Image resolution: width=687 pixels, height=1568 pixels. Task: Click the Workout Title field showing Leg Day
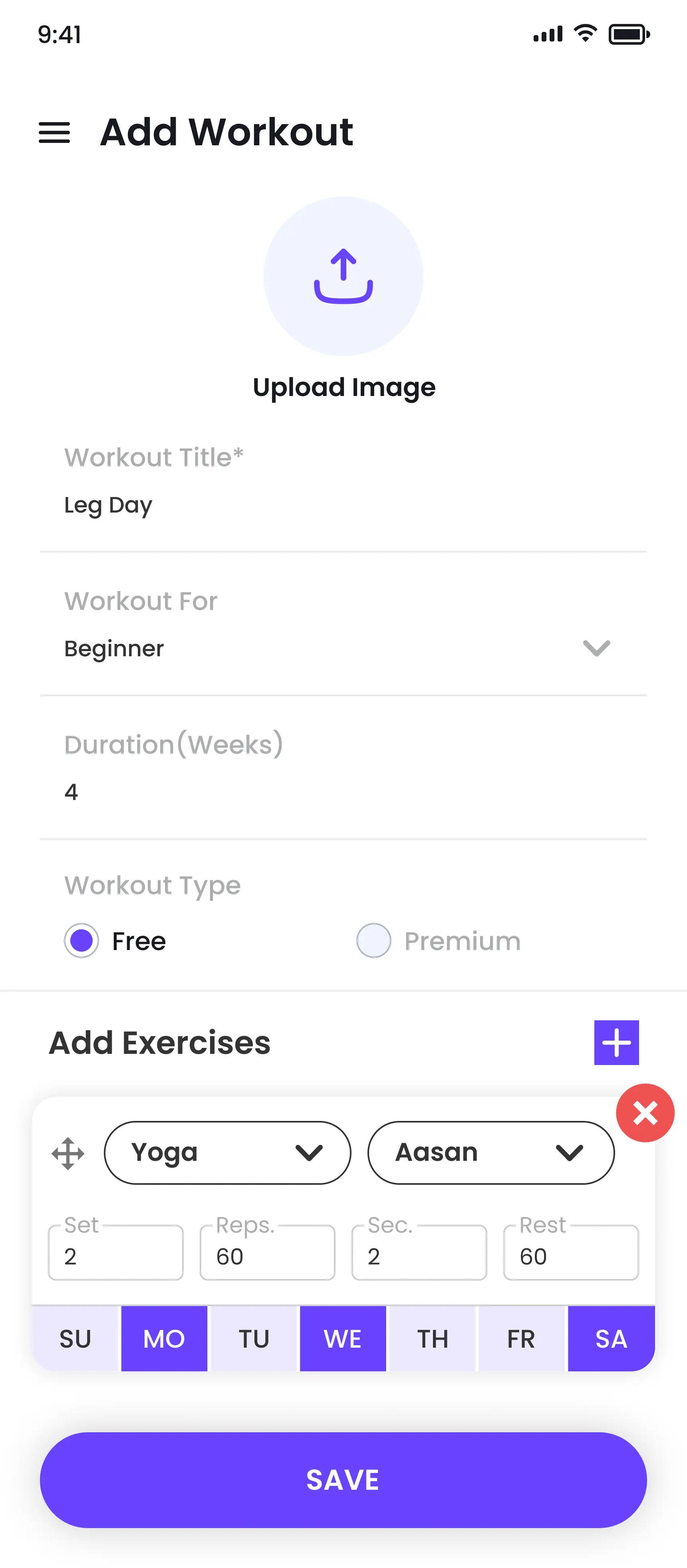click(x=343, y=505)
